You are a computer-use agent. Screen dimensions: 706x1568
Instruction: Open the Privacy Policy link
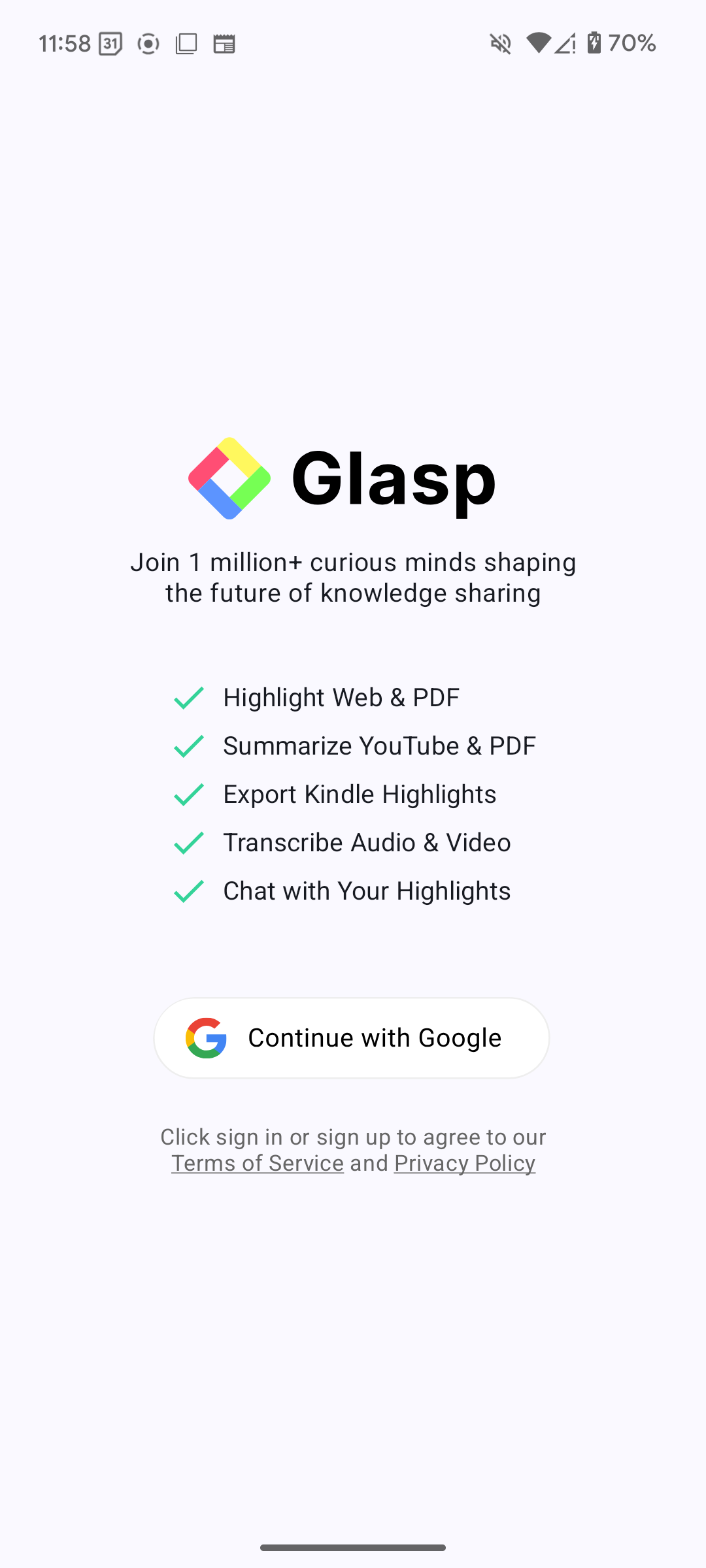pyautogui.click(x=465, y=1164)
